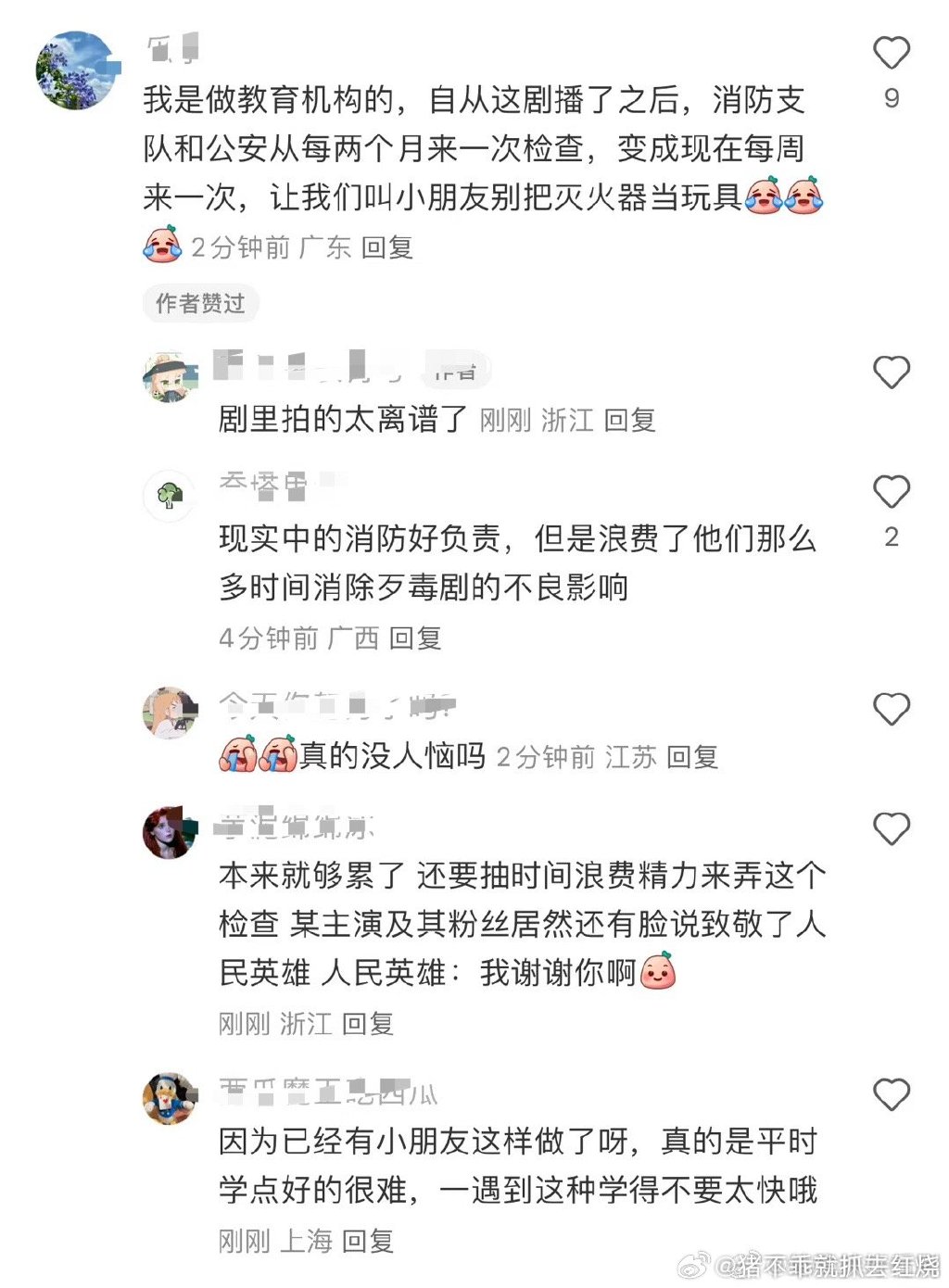Open the blue flower avatar's profile
The image size is (949, 1288).
click(x=74, y=70)
